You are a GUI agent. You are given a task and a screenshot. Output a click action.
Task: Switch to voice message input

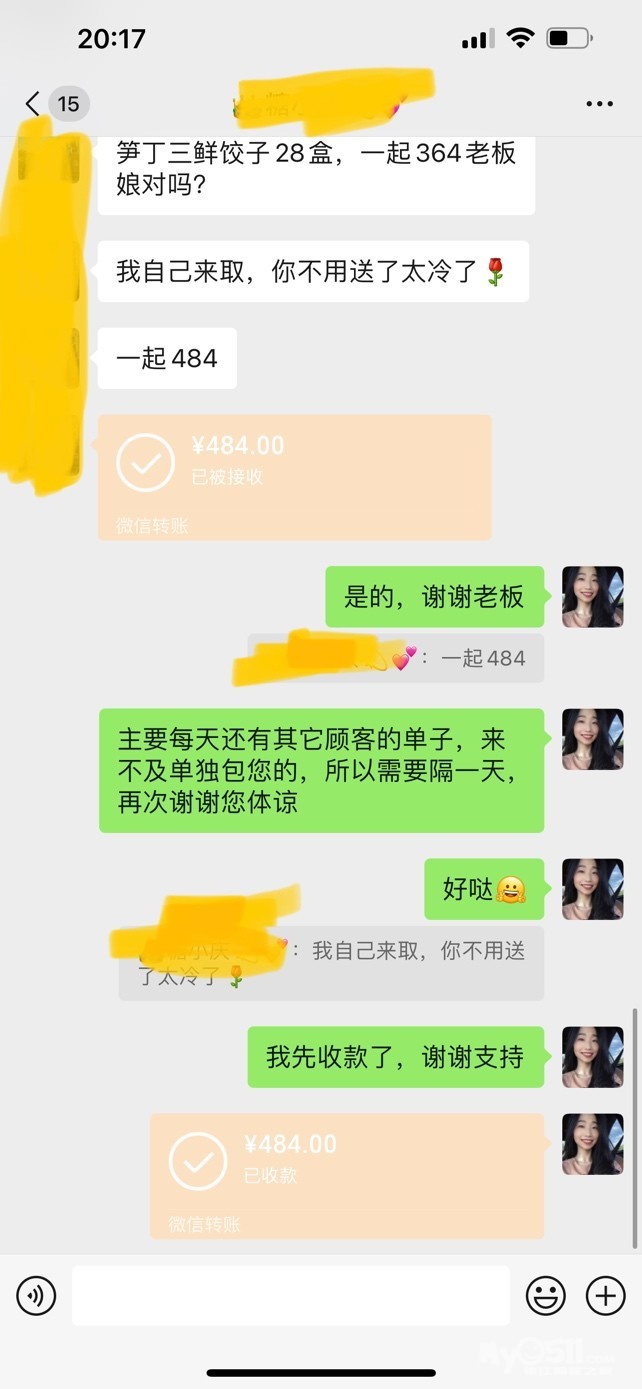[x=36, y=1297]
